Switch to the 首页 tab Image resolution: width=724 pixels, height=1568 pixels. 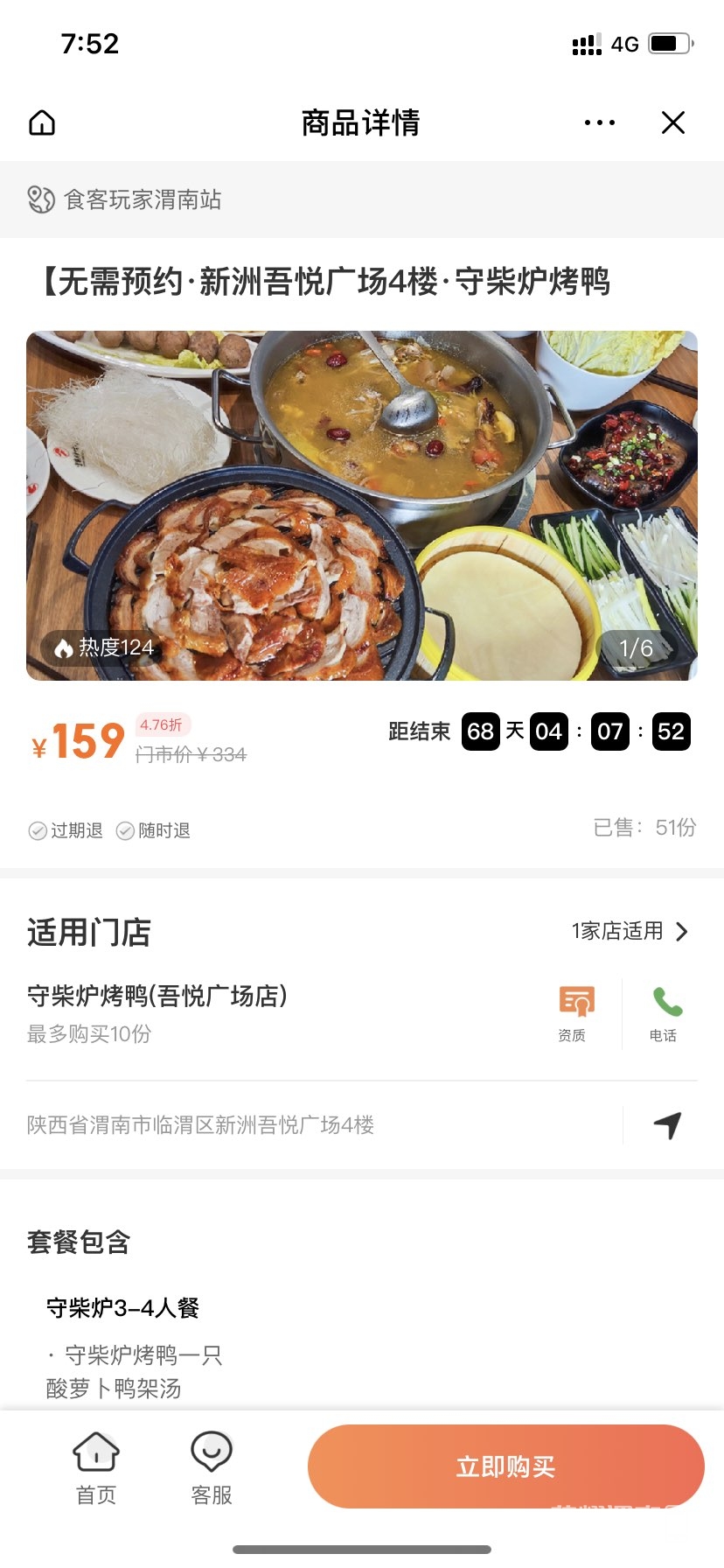[96, 1468]
